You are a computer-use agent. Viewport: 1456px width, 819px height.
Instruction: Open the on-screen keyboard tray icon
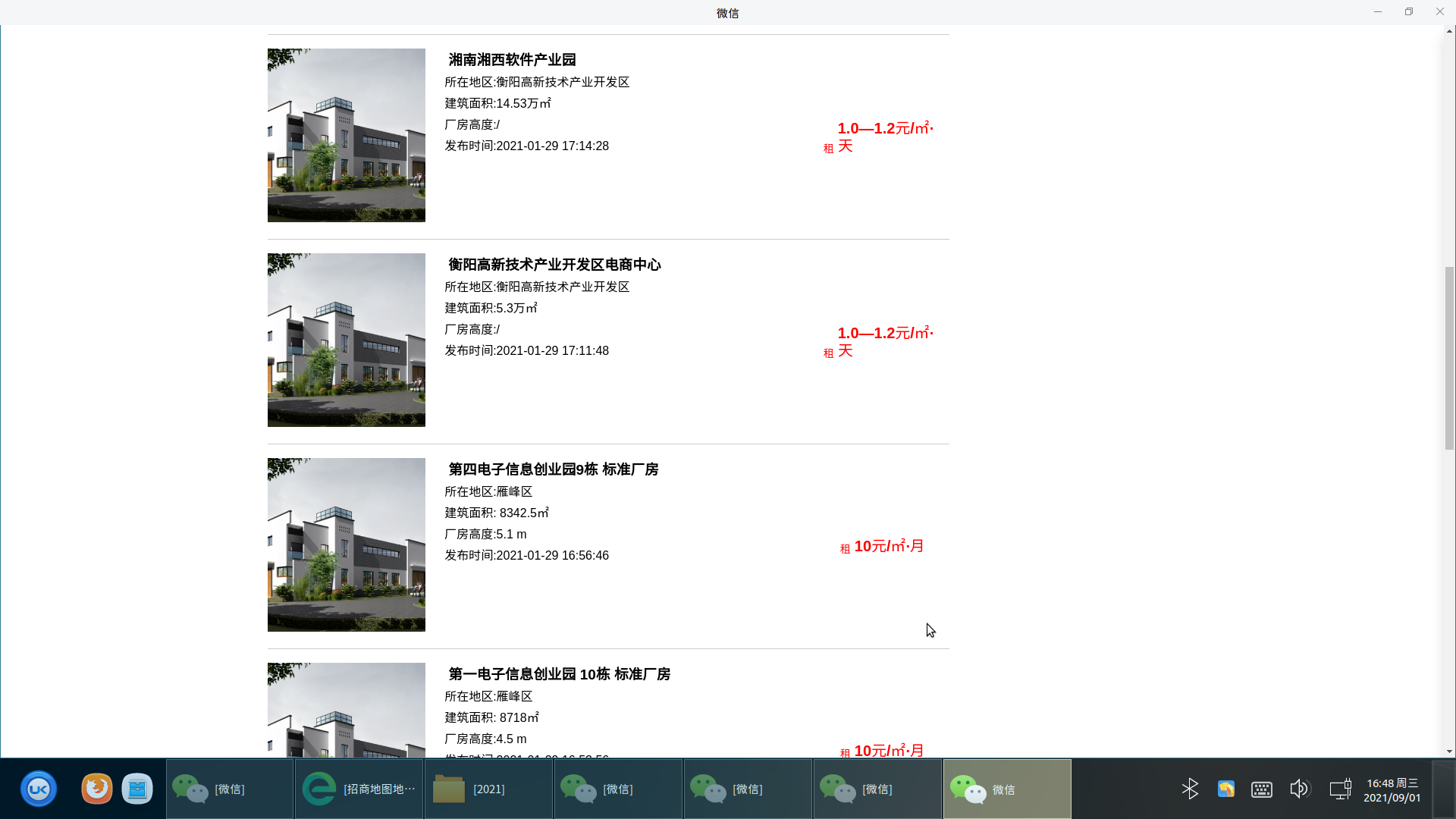[x=1262, y=789]
